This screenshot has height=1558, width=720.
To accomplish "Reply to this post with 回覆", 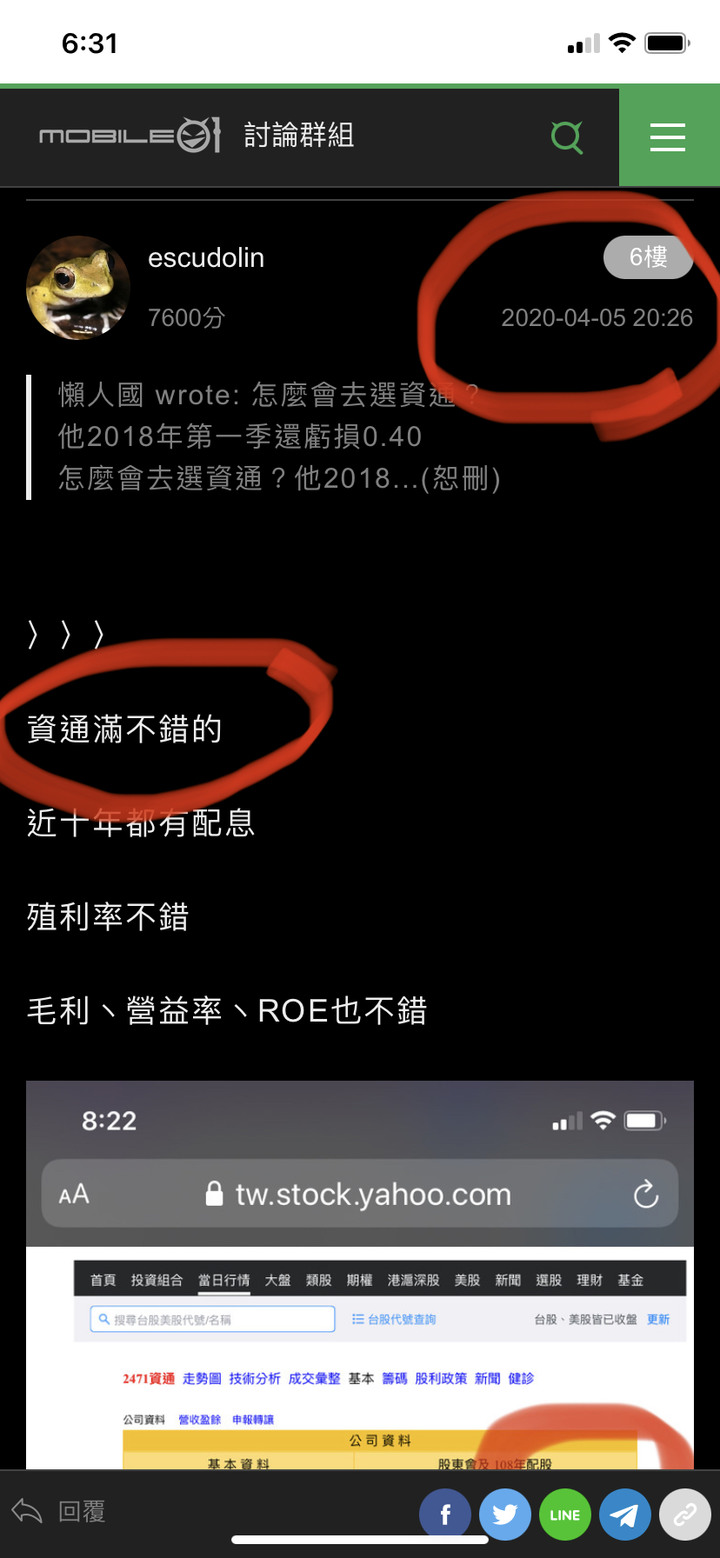I will [60, 1512].
